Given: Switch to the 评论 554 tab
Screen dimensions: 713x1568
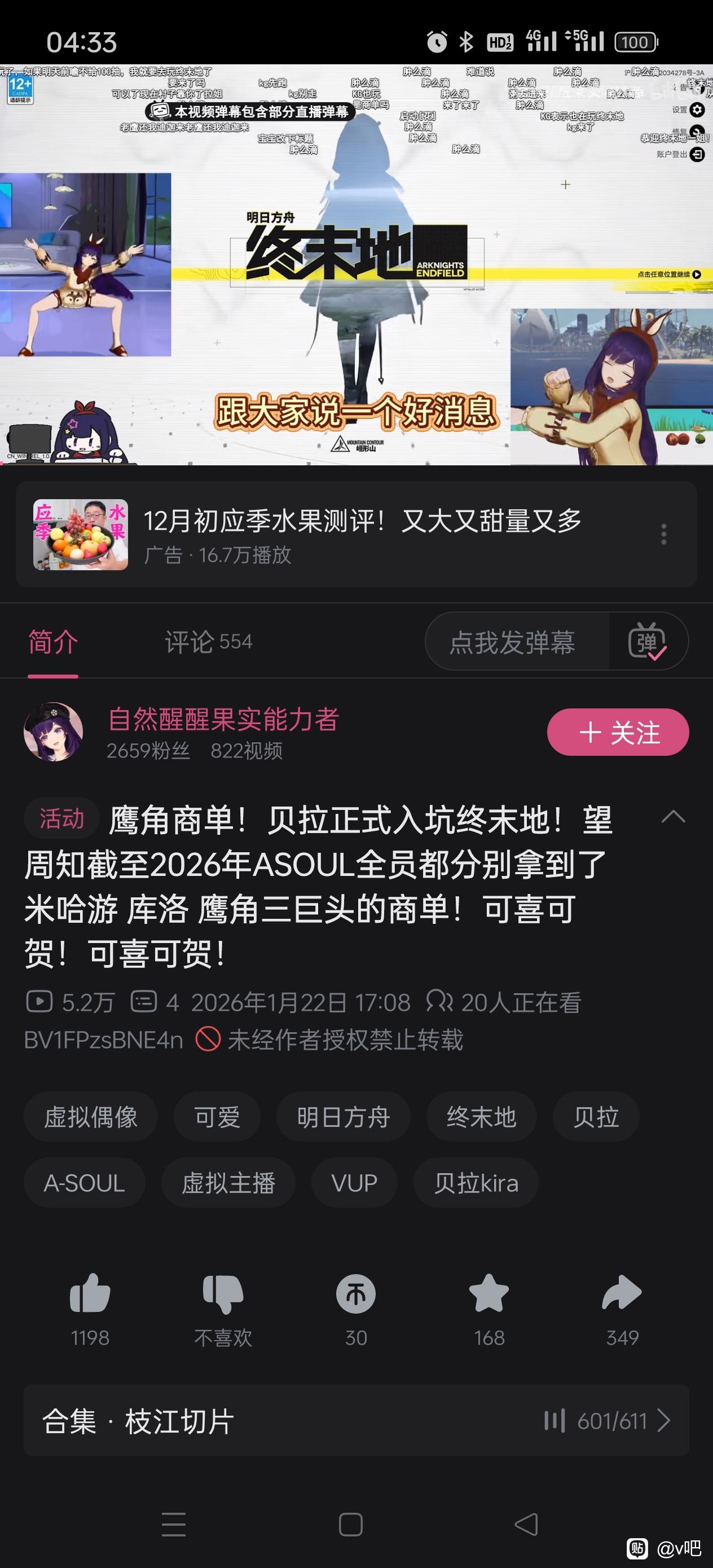Looking at the screenshot, I should coord(208,641).
